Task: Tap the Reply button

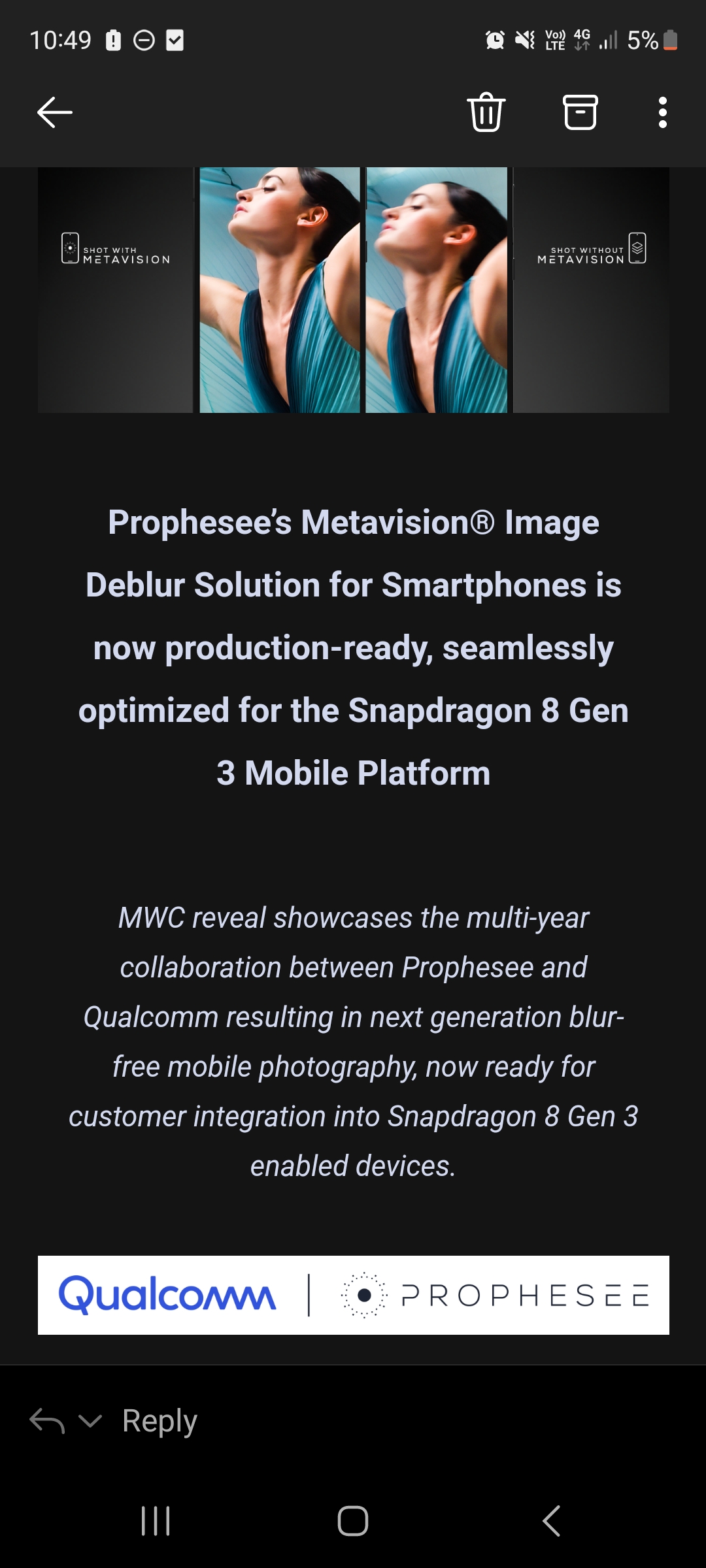Action: pyautogui.click(x=160, y=1421)
